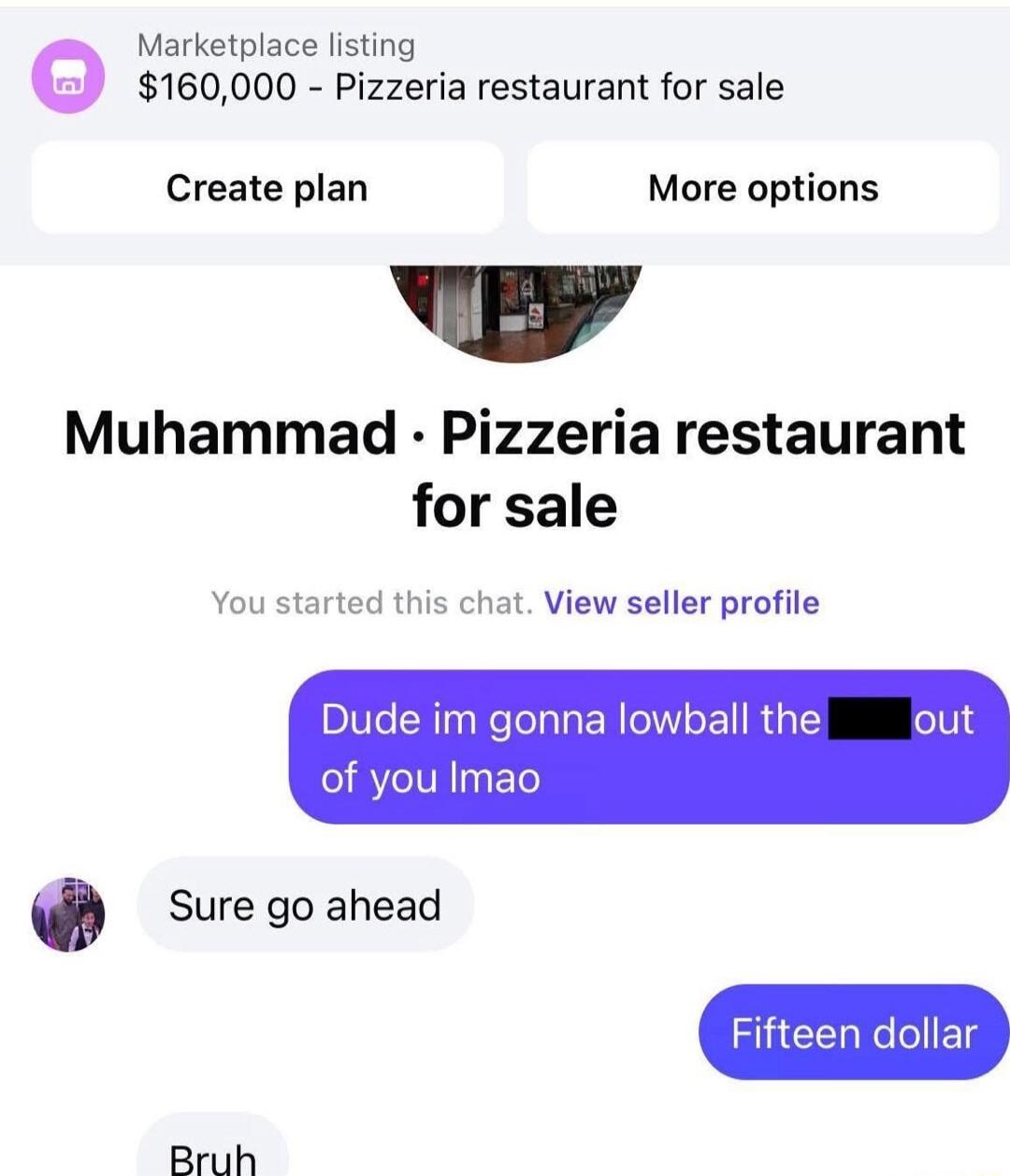Open the View seller profile link
1010x1176 pixels.
click(x=681, y=603)
